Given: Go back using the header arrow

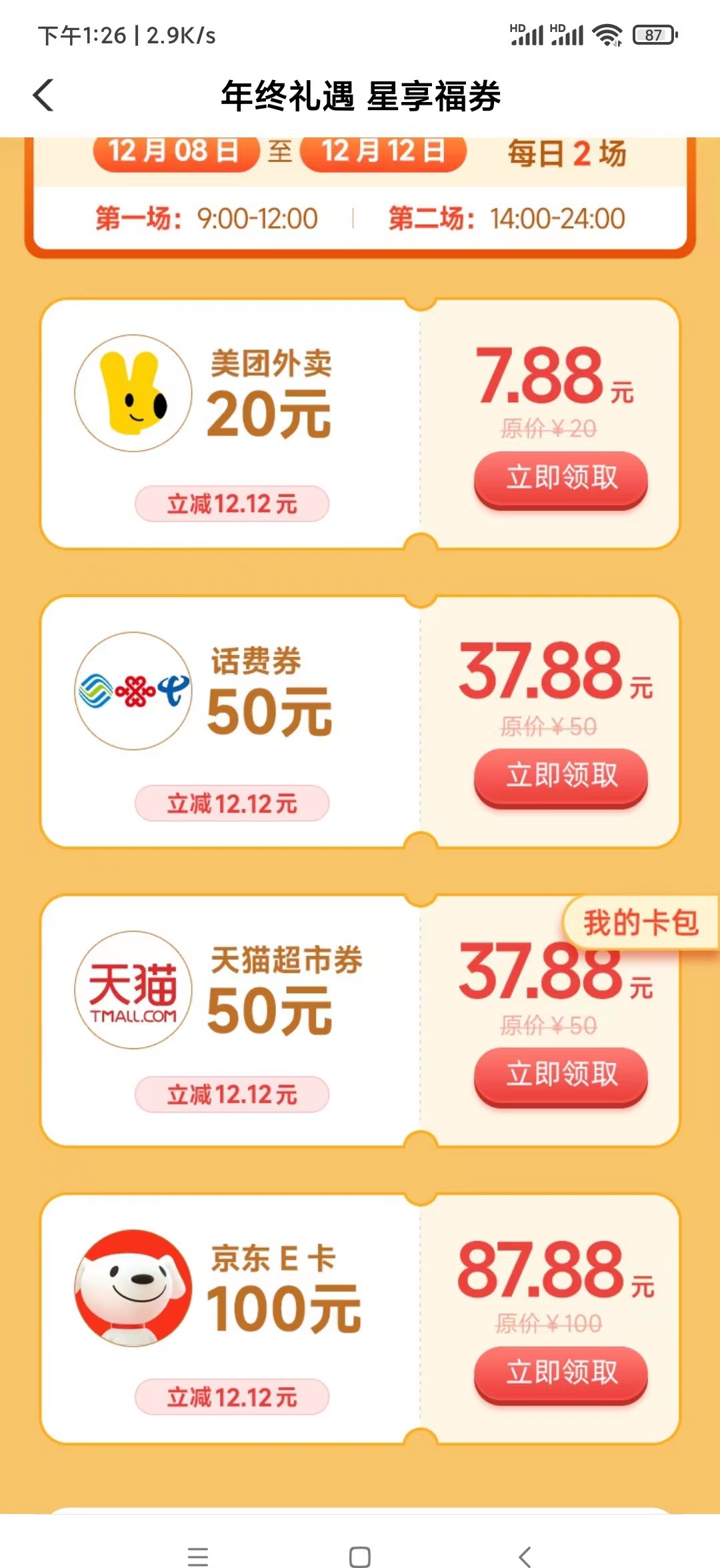Looking at the screenshot, I should [x=44, y=95].
